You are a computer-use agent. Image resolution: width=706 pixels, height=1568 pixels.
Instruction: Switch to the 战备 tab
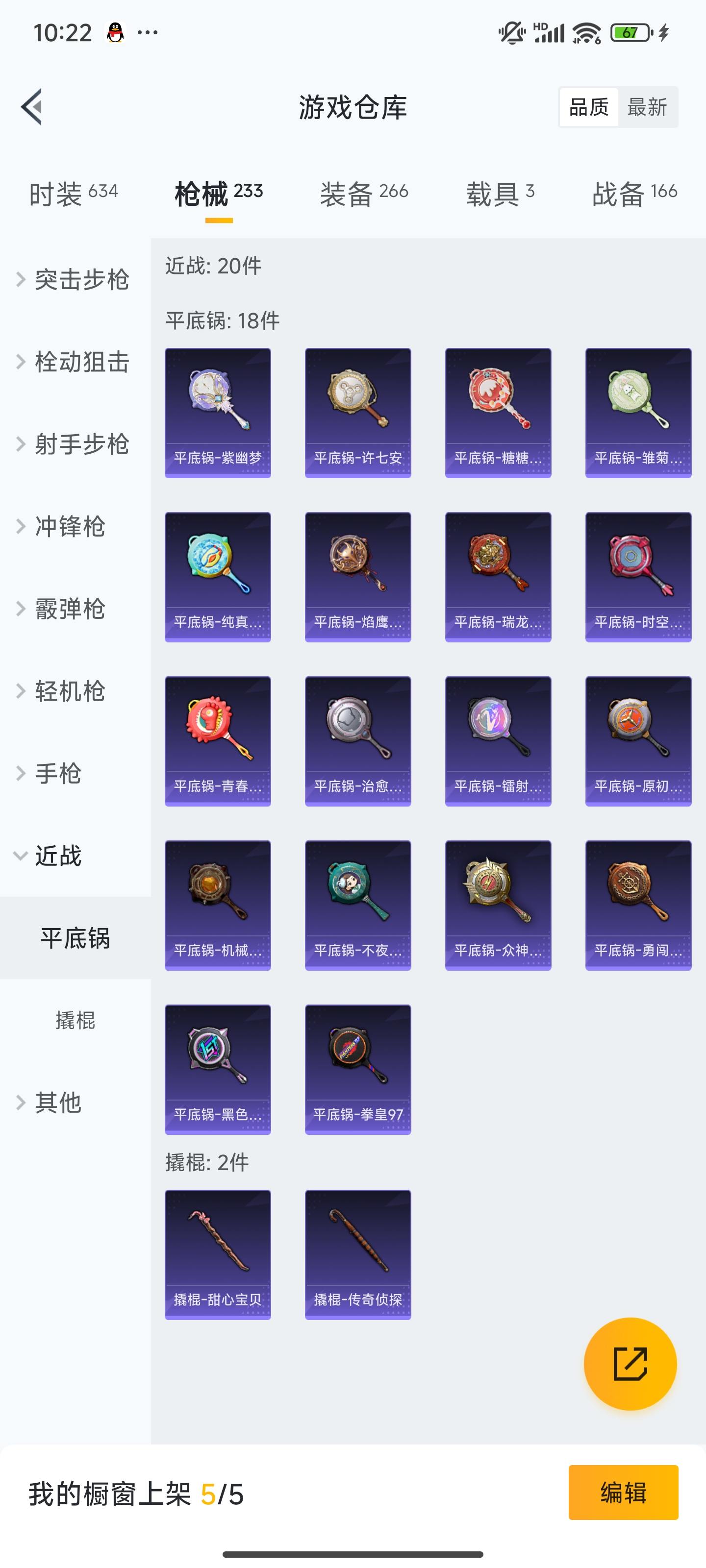coord(634,194)
